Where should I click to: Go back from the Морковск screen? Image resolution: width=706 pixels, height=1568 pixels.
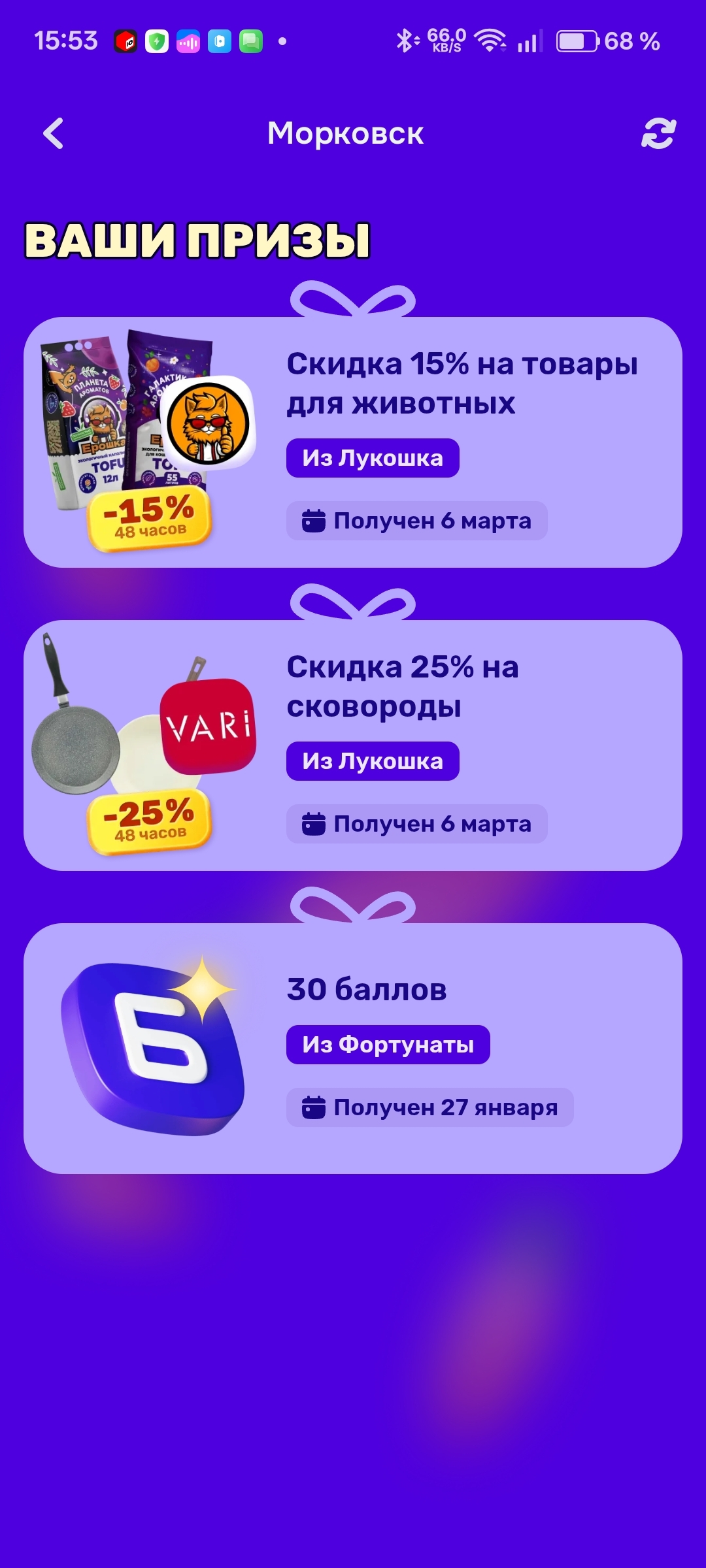pos(54,134)
